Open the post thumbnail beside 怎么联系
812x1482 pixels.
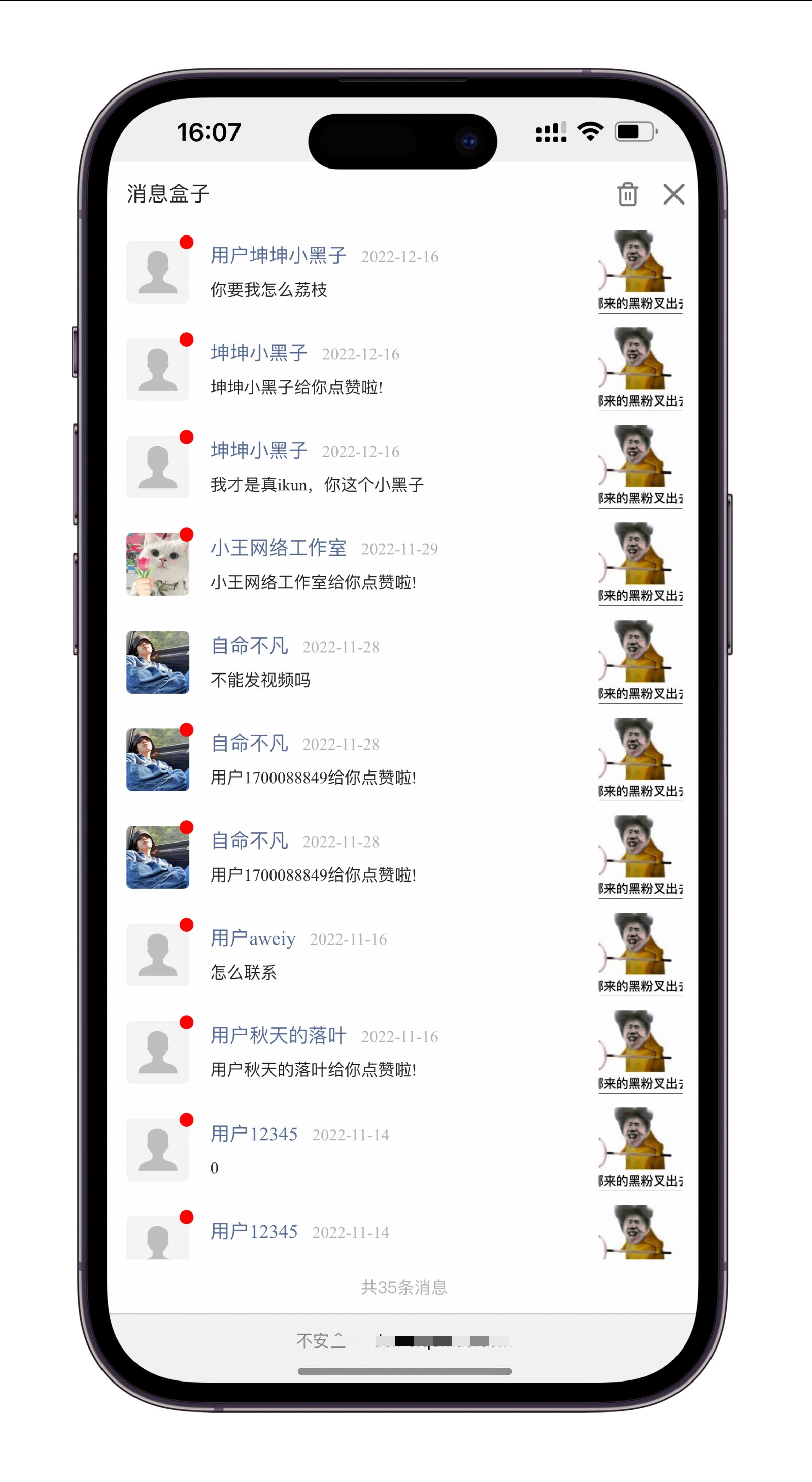(x=640, y=954)
